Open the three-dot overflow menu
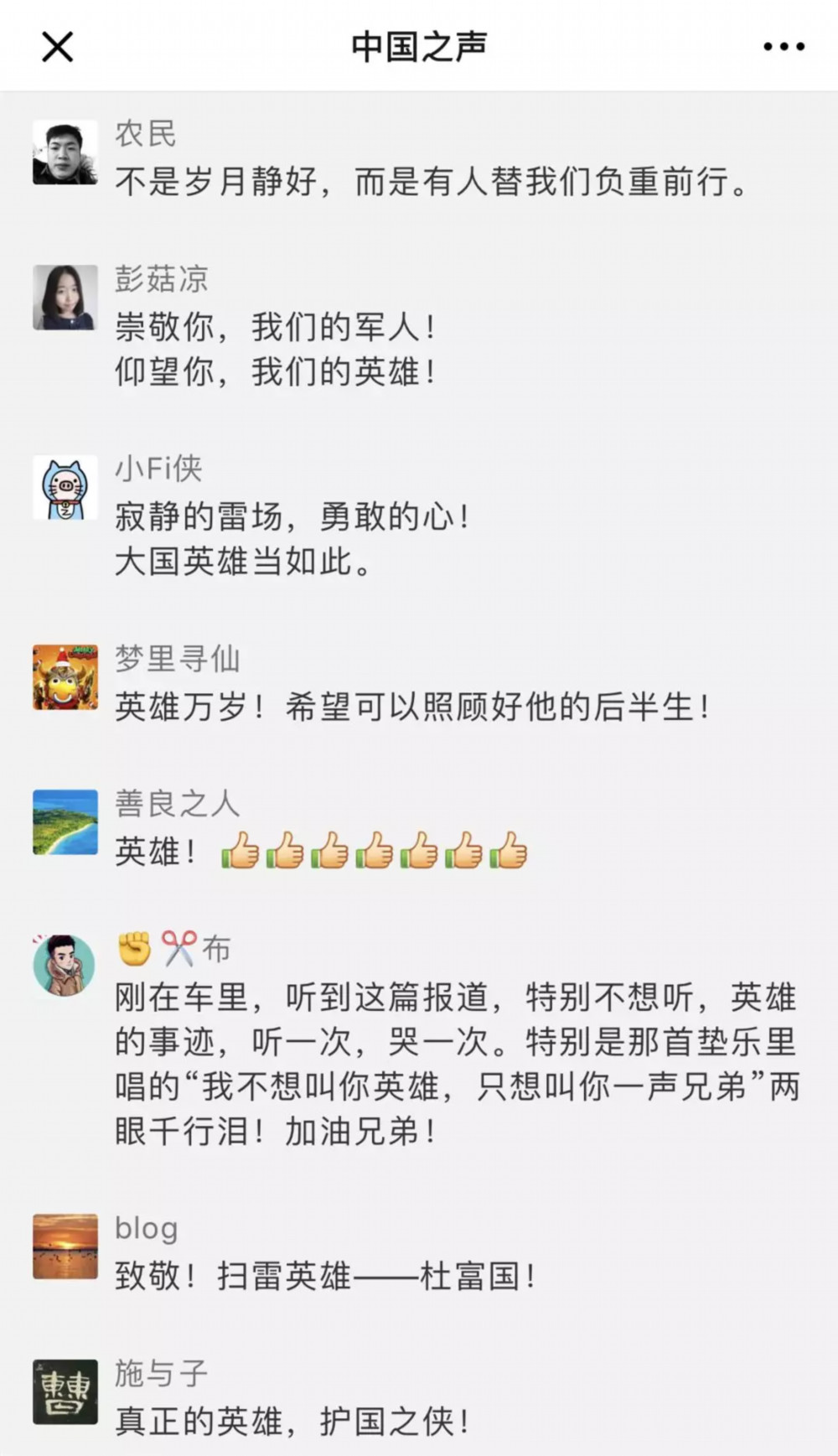The height and width of the screenshot is (1456, 838). pos(784,47)
